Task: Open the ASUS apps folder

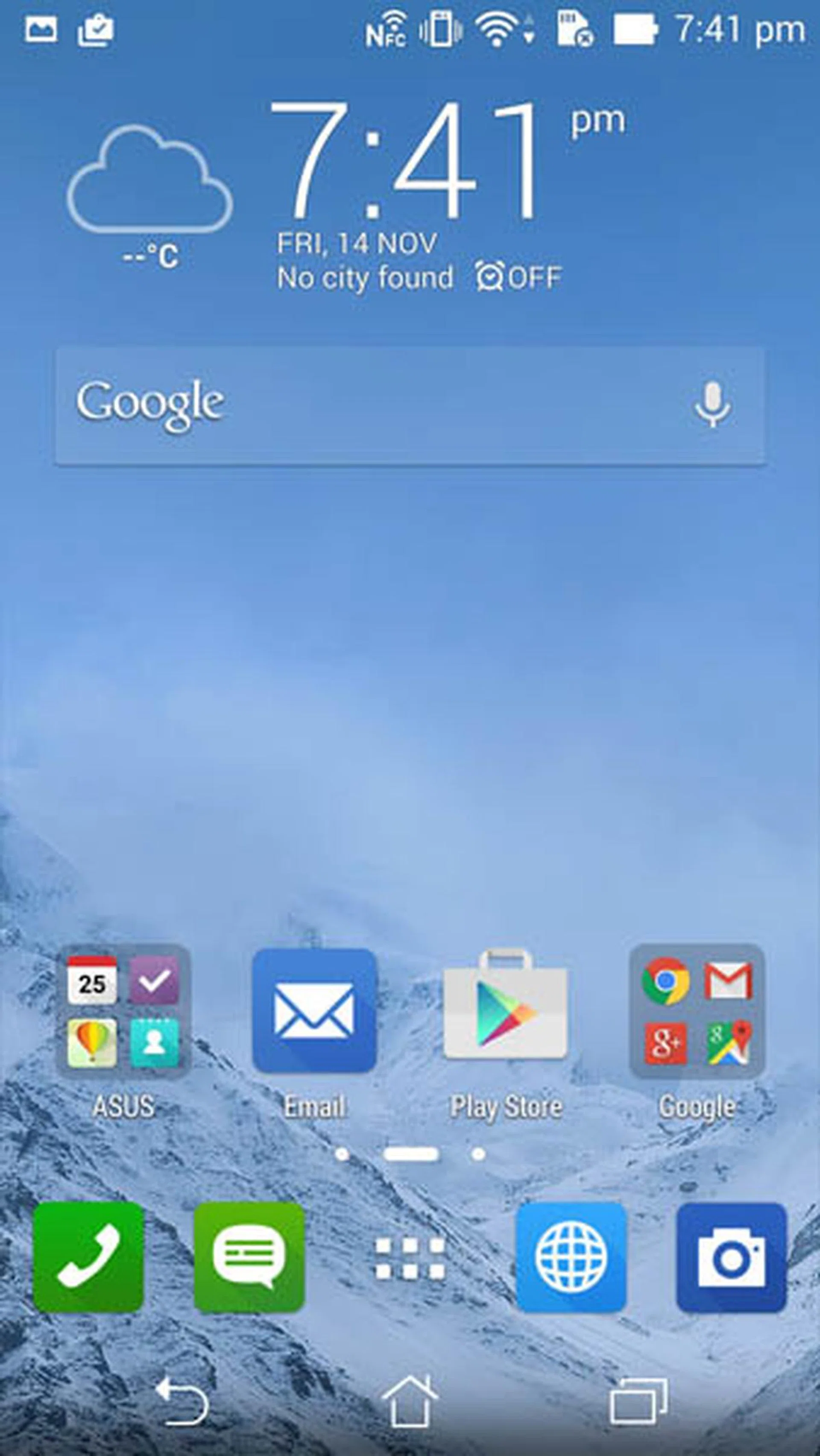Action: [x=123, y=1012]
